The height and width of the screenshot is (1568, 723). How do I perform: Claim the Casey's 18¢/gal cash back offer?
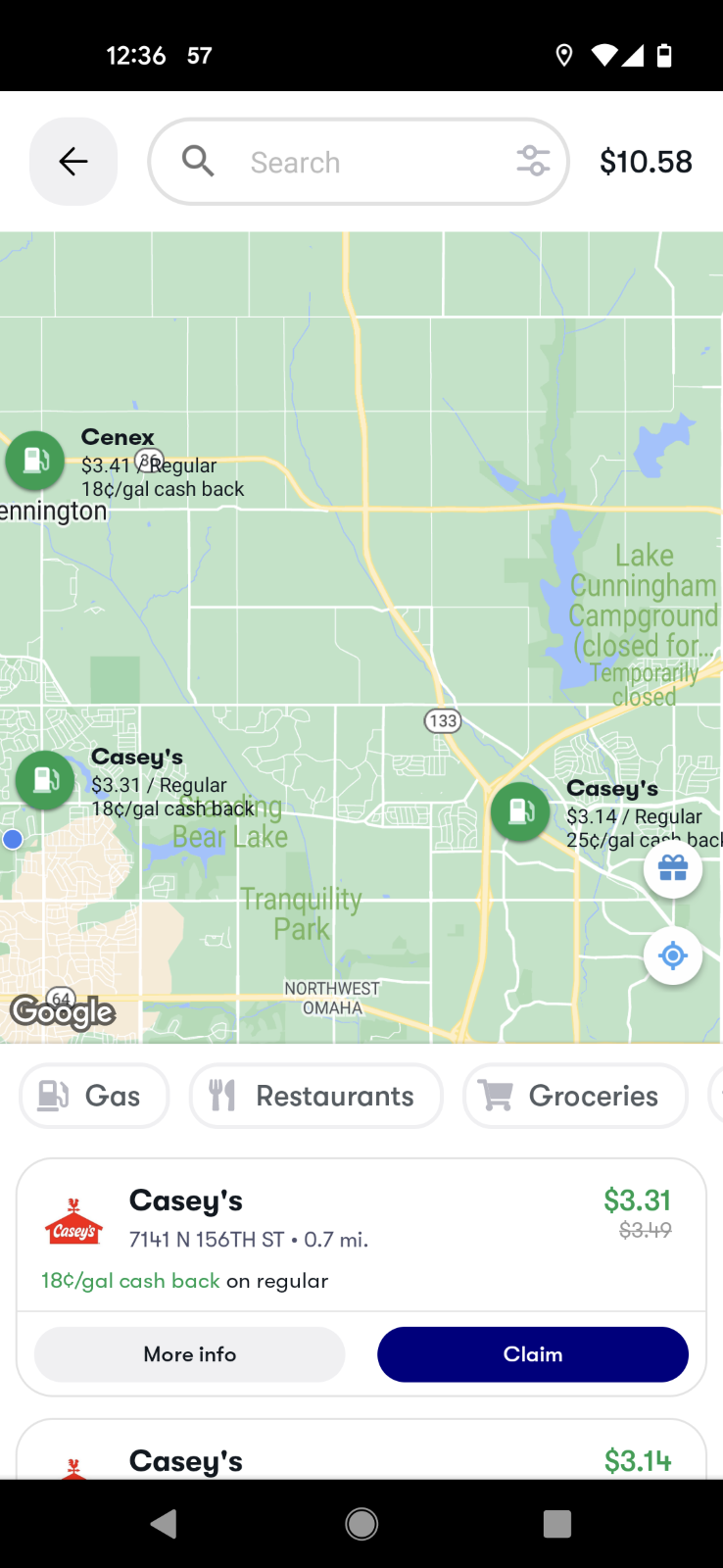(533, 1354)
